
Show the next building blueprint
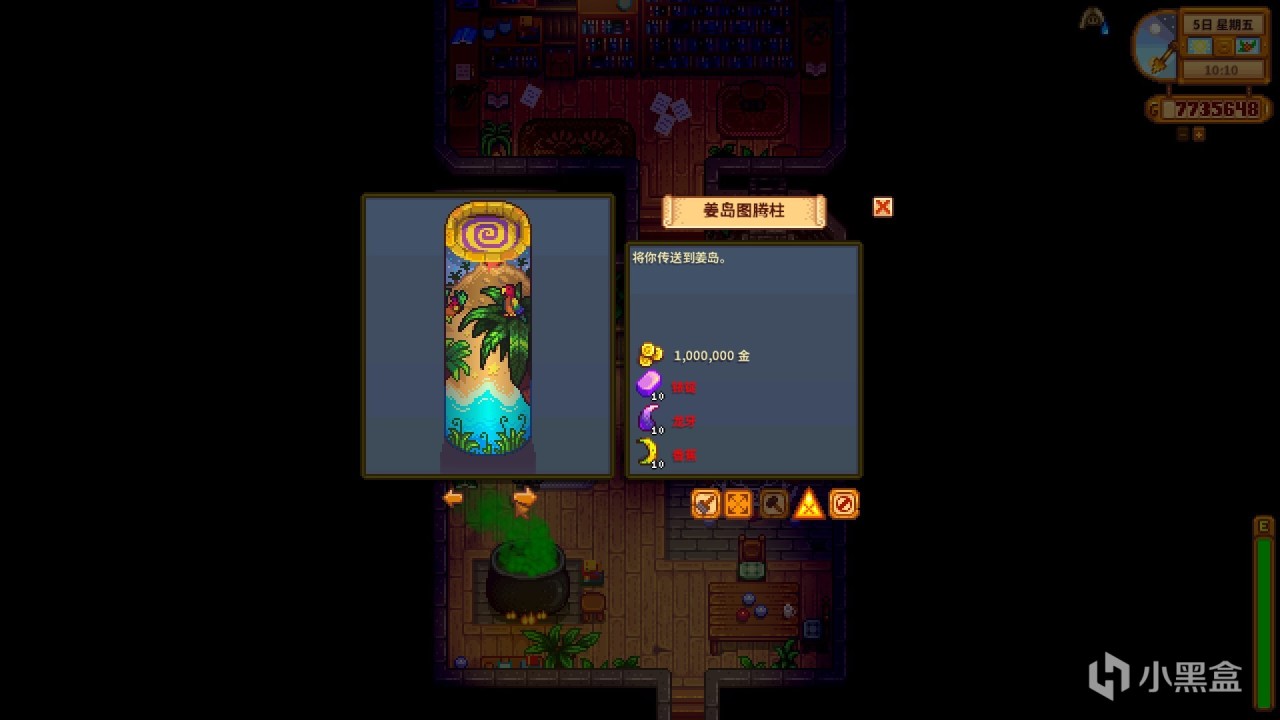[525, 497]
